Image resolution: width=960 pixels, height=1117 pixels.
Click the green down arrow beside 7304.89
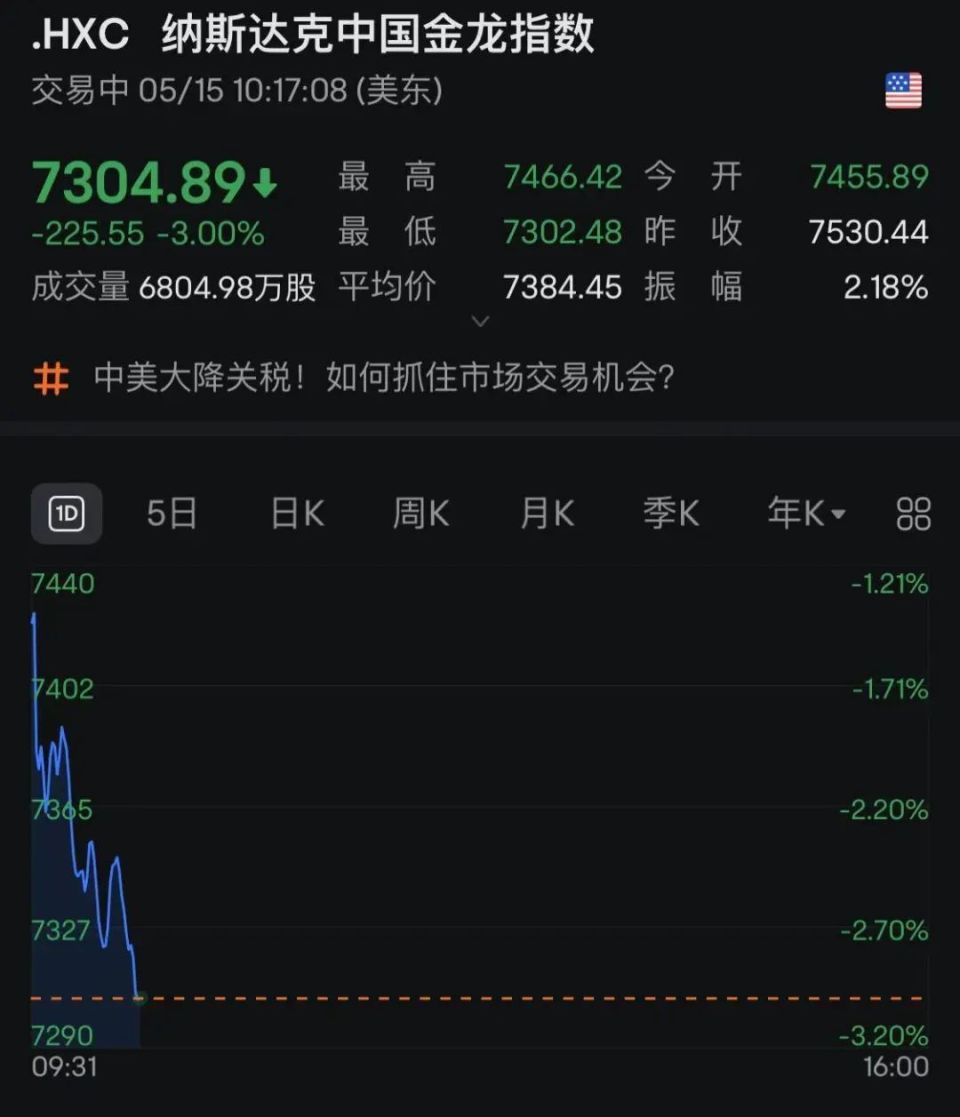pos(263,182)
